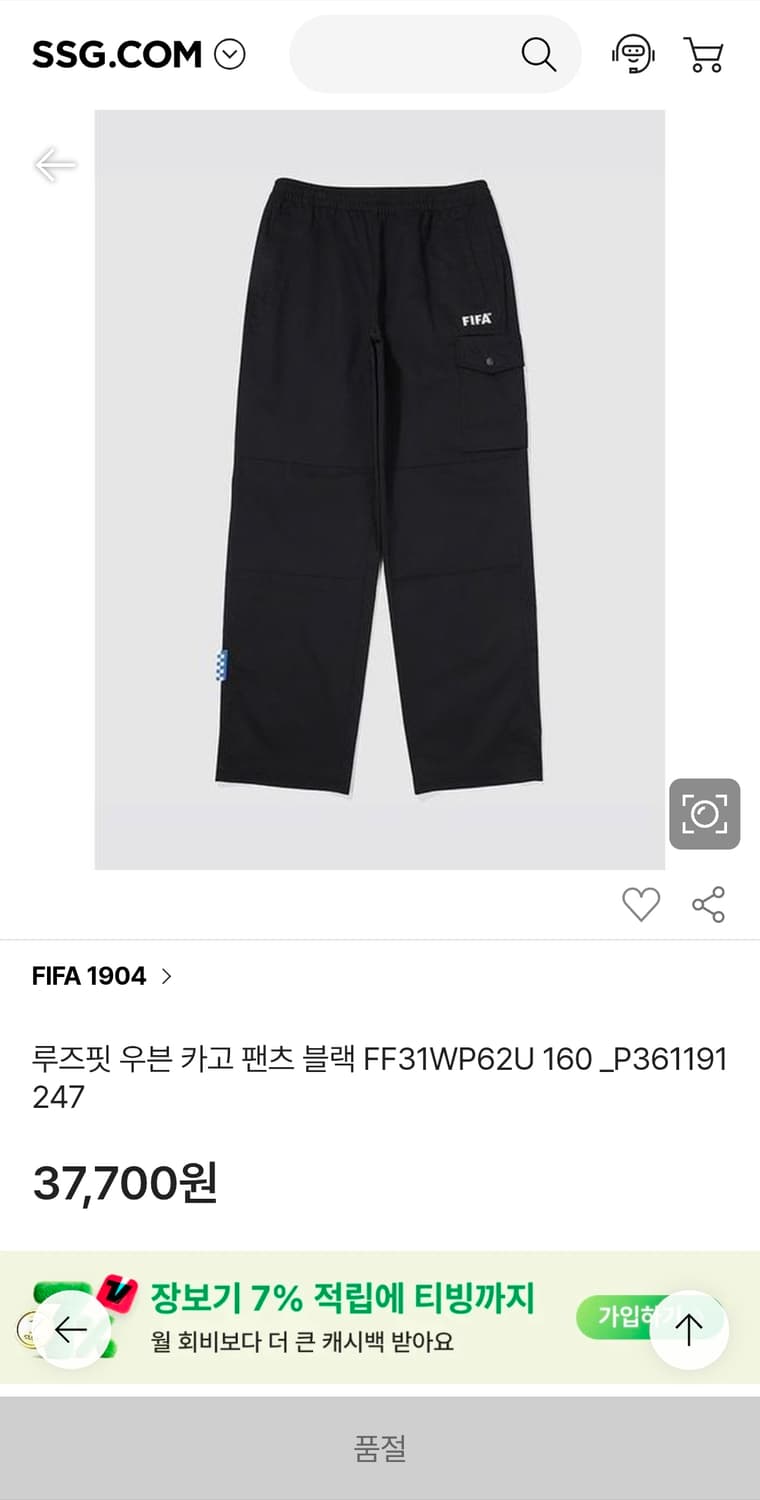Click the back arrow on product image
The image size is (760, 1500).
pos(55,165)
